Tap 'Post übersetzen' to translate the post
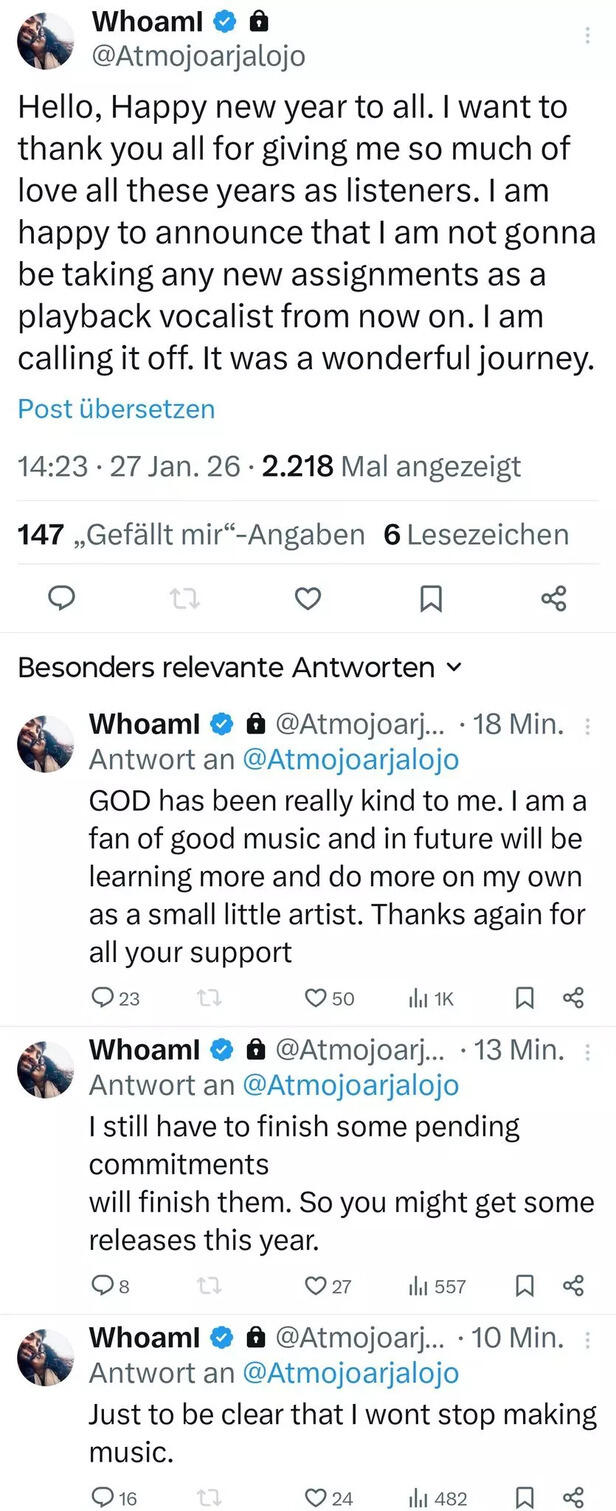This screenshot has height=1511, width=616. (116, 409)
